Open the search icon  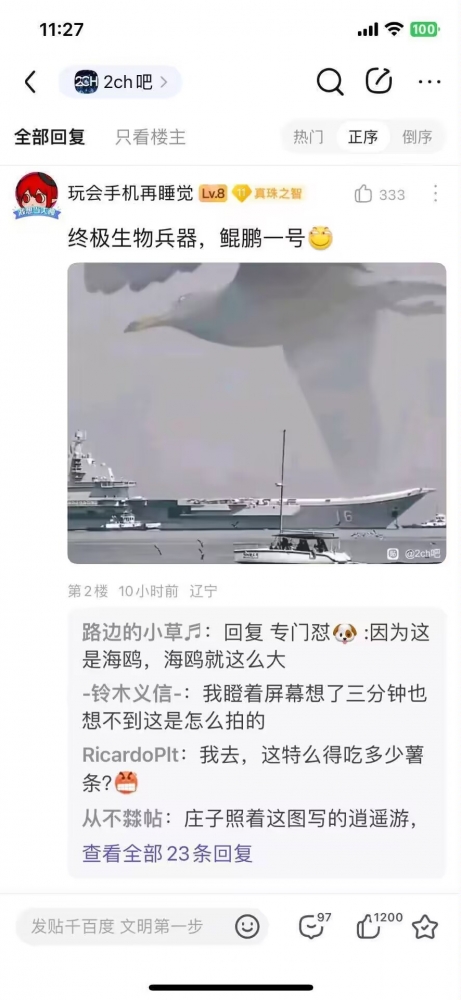[x=330, y=82]
